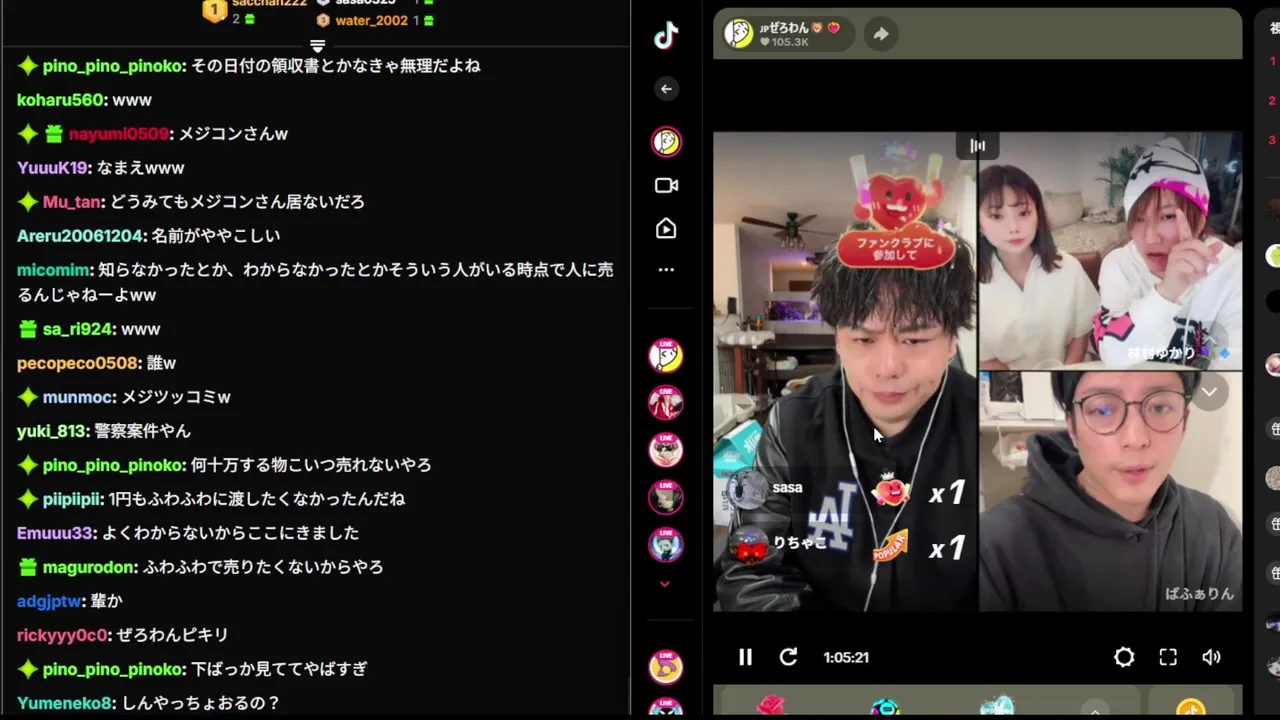Image resolution: width=1280 pixels, height=720 pixels.
Task: Expand the list of live channels
Action: [665, 584]
